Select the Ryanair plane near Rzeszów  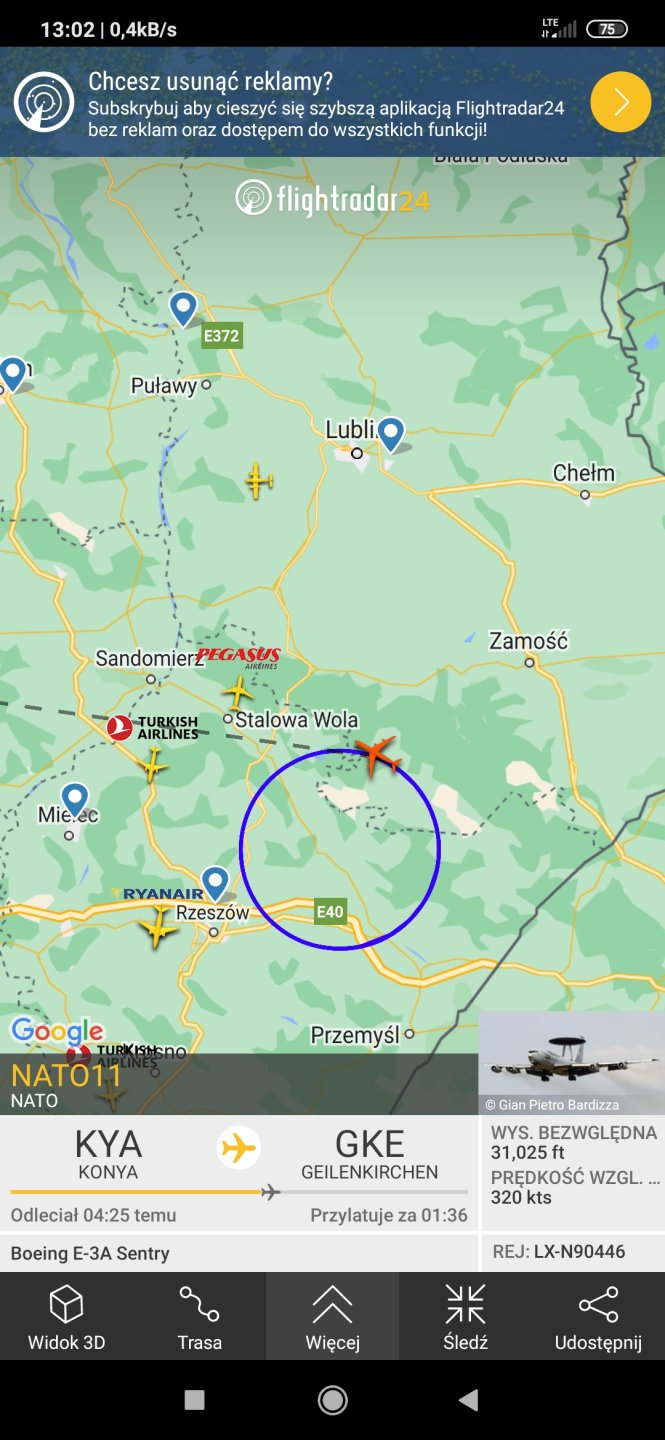(x=158, y=926)
